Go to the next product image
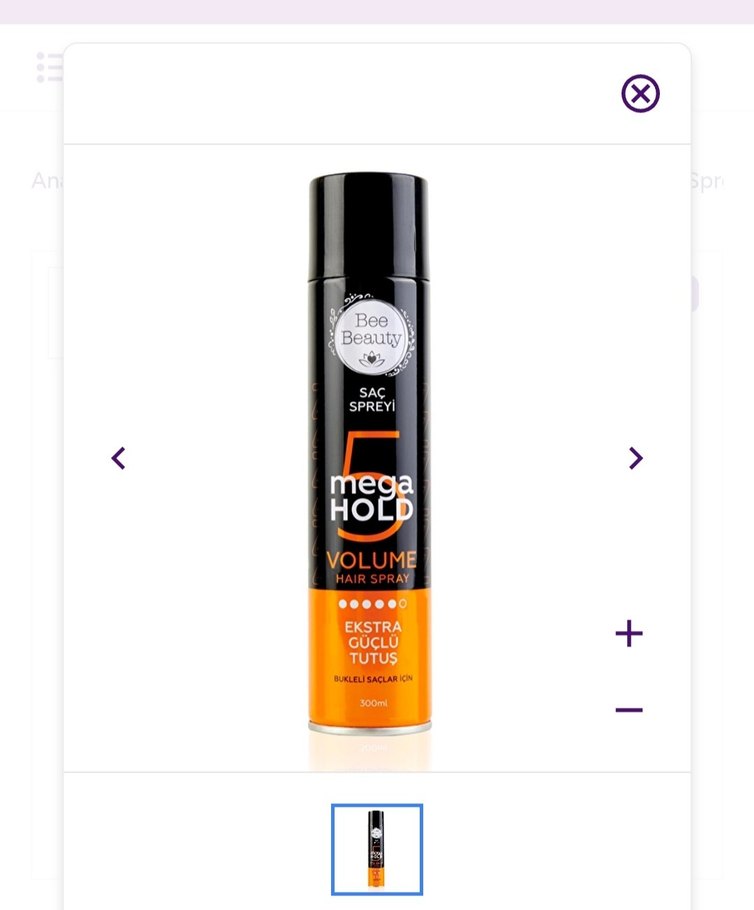This screenshot has width=754, height=910. point(635,458)
